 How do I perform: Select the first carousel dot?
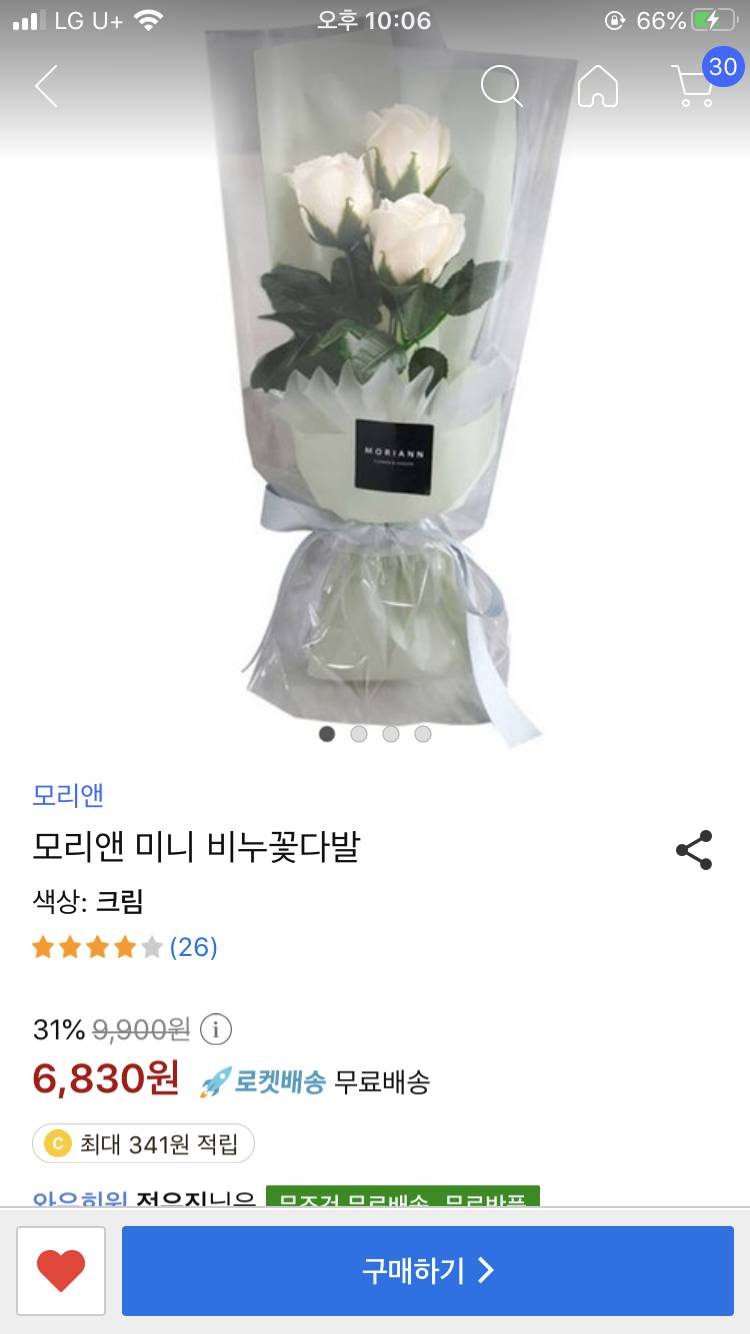[327, 733]
